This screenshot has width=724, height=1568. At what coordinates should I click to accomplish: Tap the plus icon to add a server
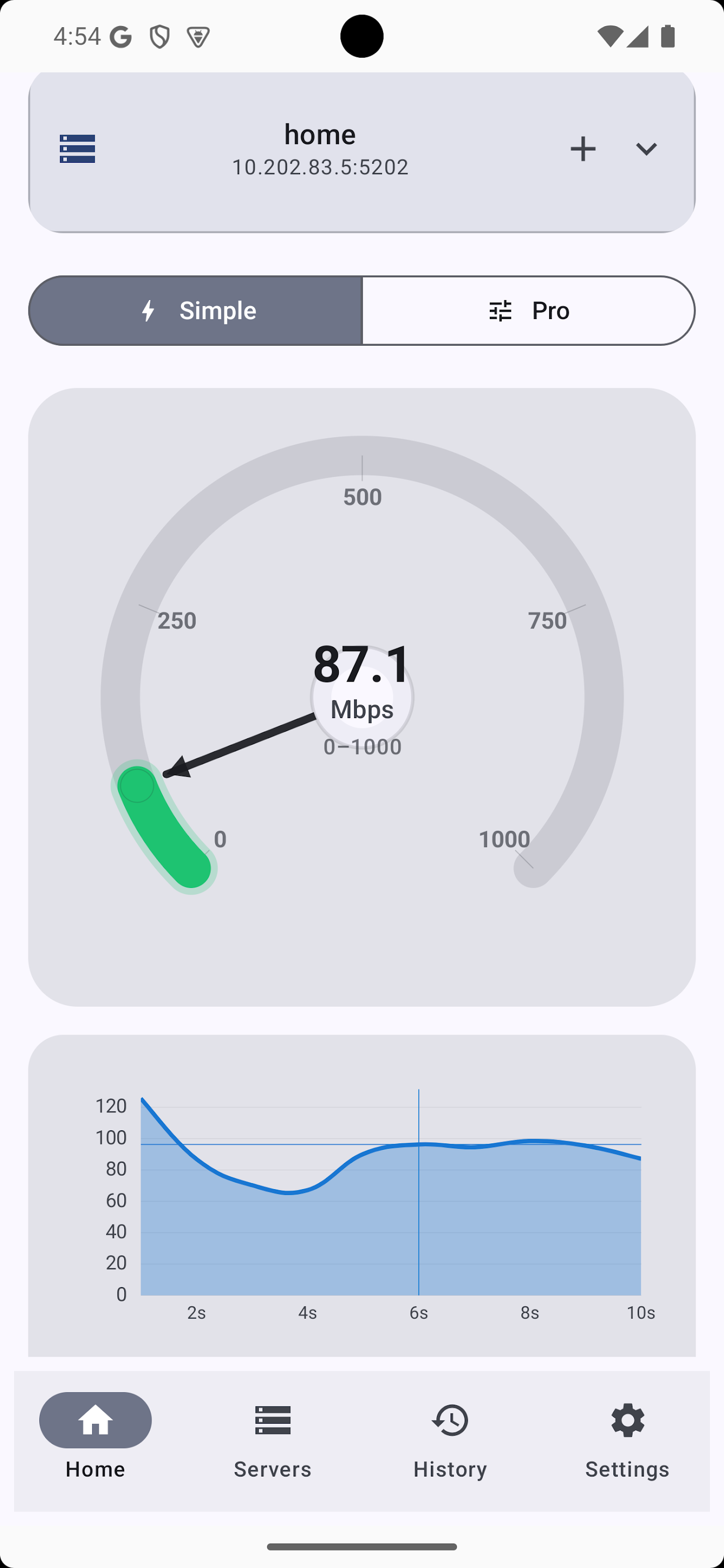coord(583,149)
